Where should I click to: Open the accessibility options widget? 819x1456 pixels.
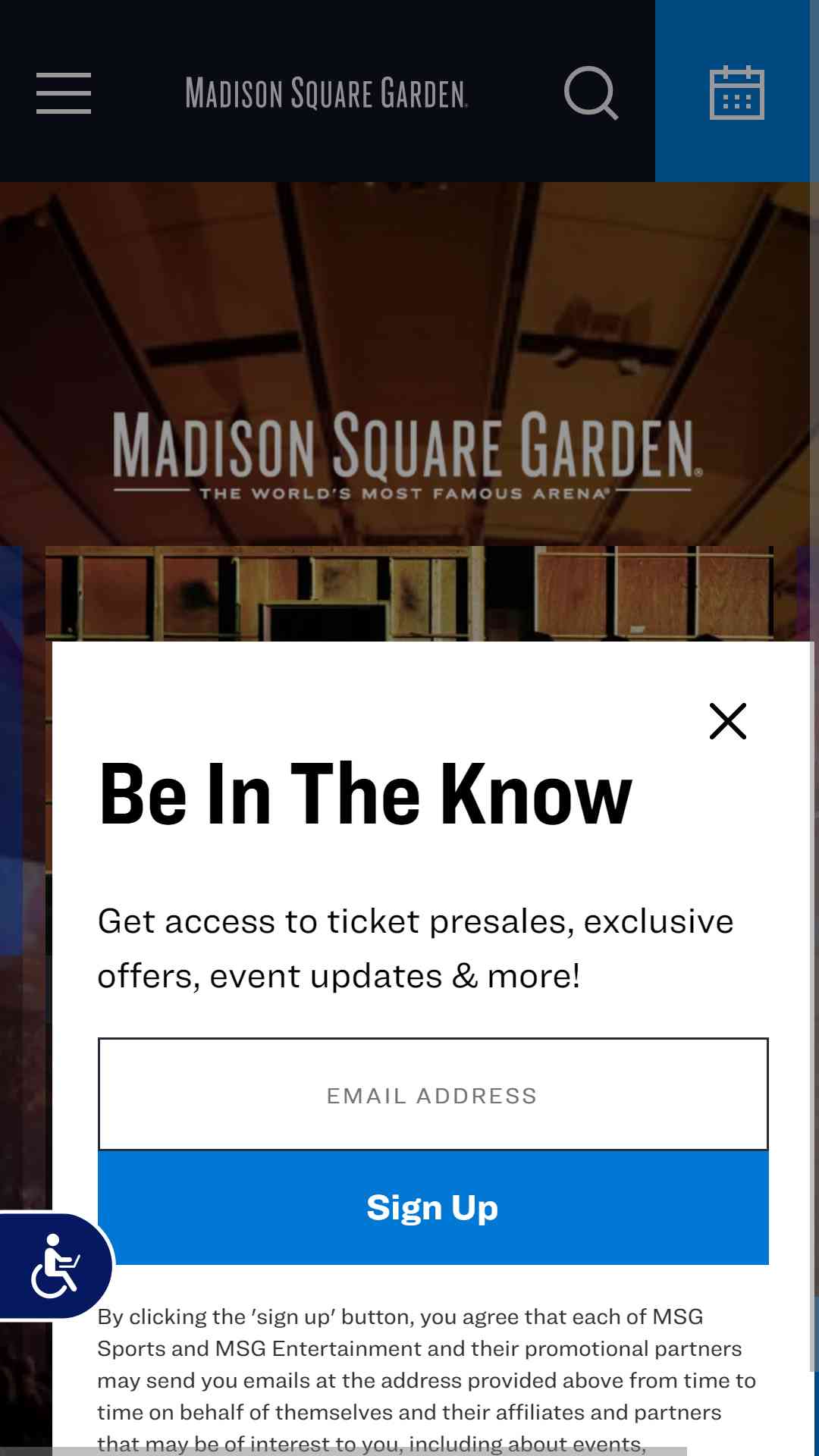[55, 1266]
